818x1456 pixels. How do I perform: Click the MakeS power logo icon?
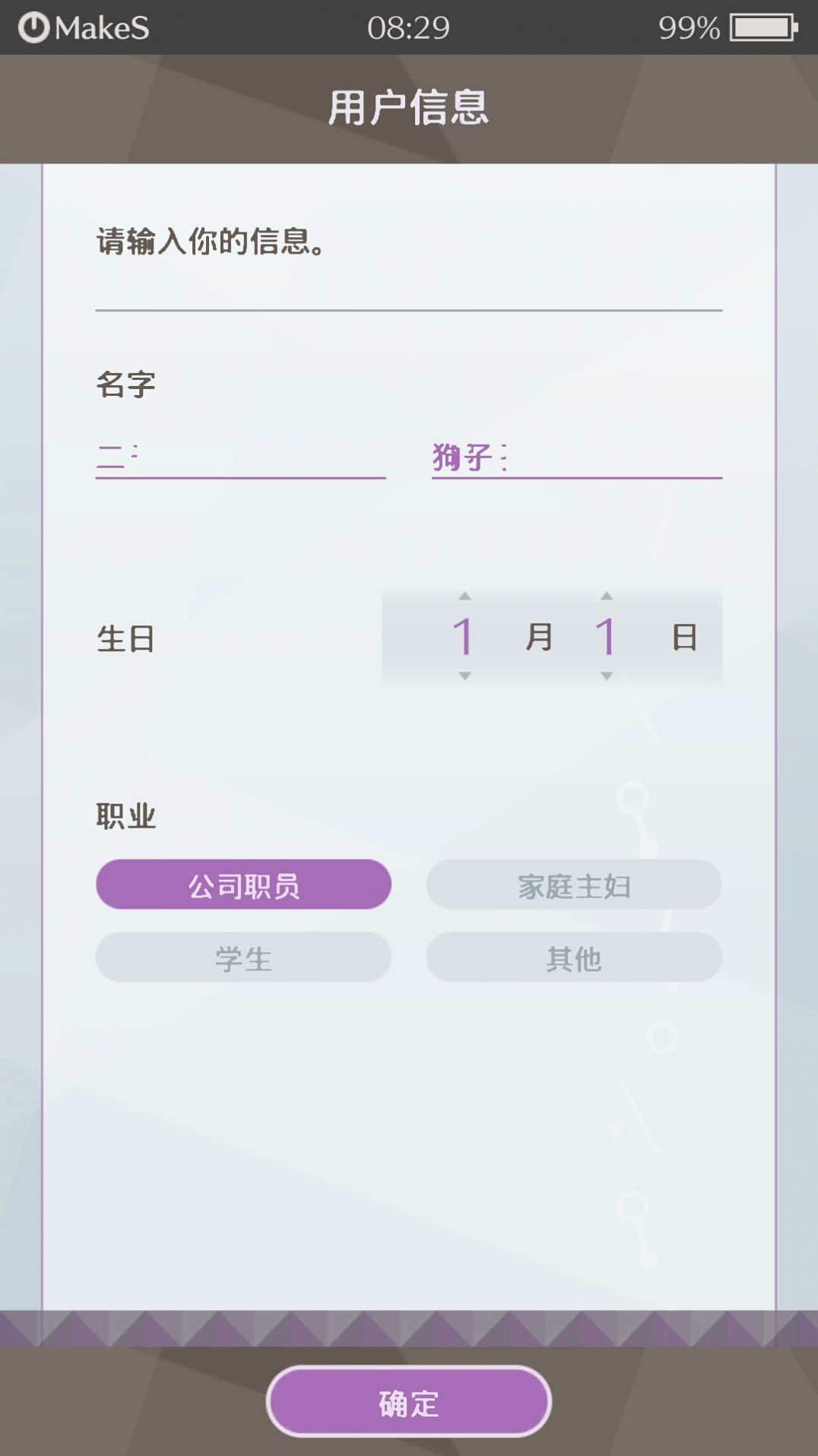33,27
